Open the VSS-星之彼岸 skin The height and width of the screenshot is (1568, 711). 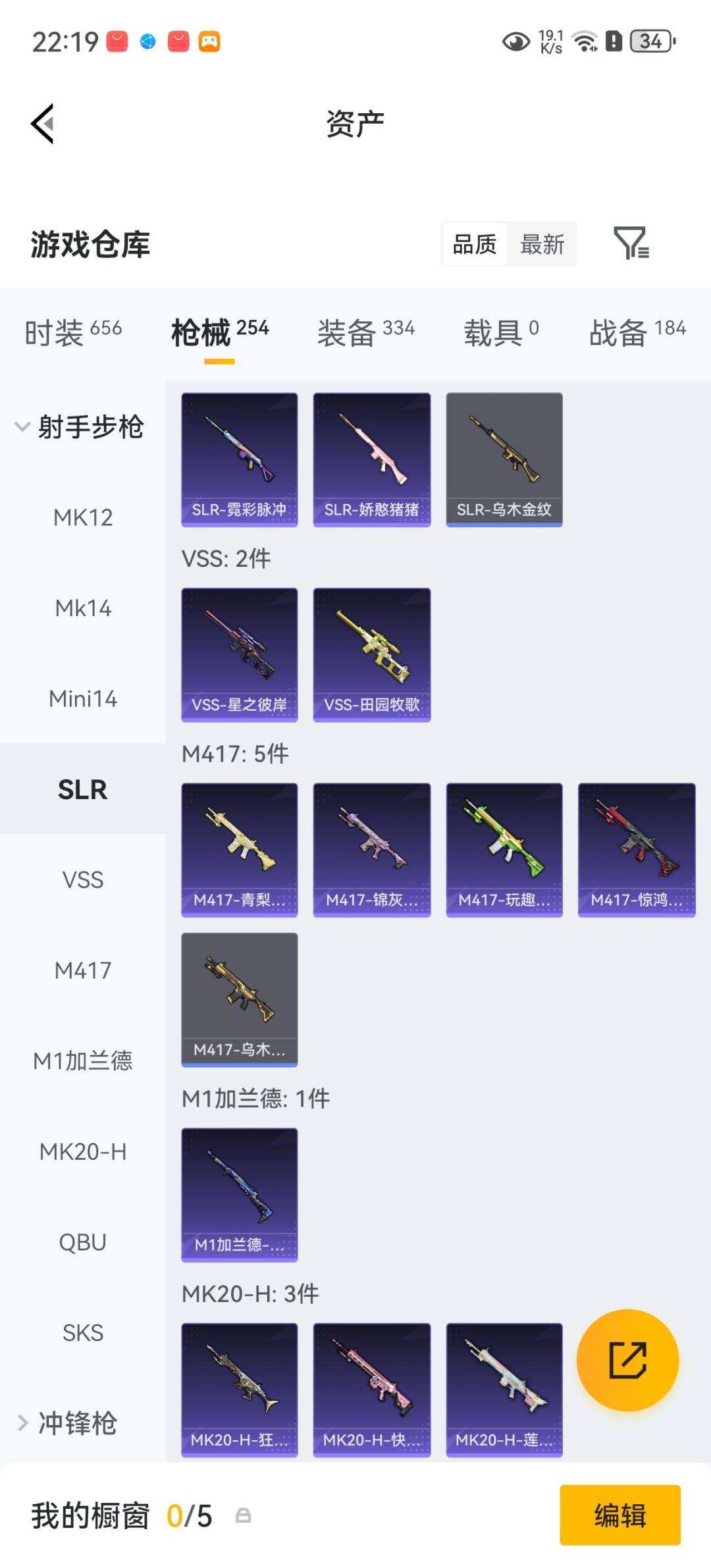240,655
